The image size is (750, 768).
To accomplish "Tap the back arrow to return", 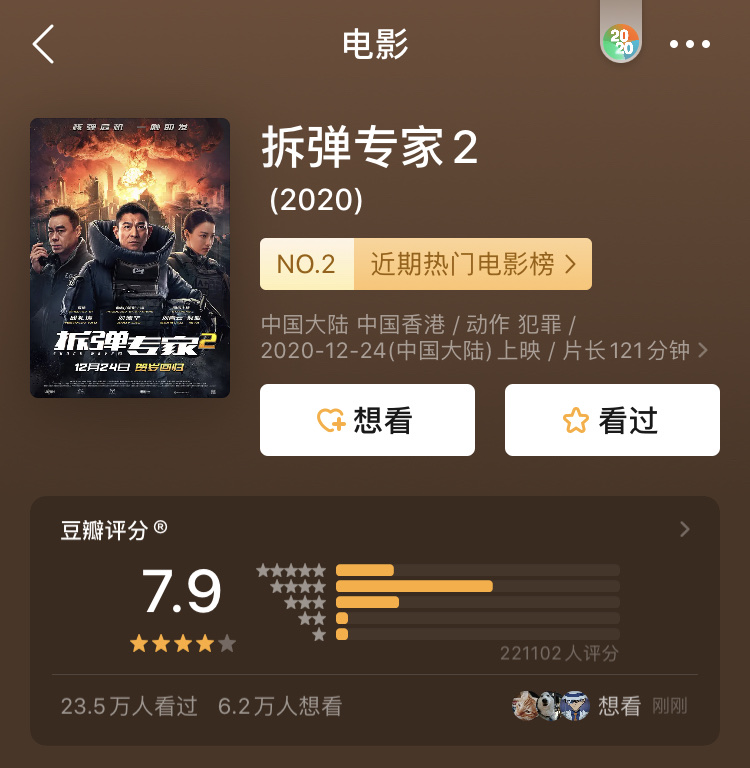I will click(43, 44).
